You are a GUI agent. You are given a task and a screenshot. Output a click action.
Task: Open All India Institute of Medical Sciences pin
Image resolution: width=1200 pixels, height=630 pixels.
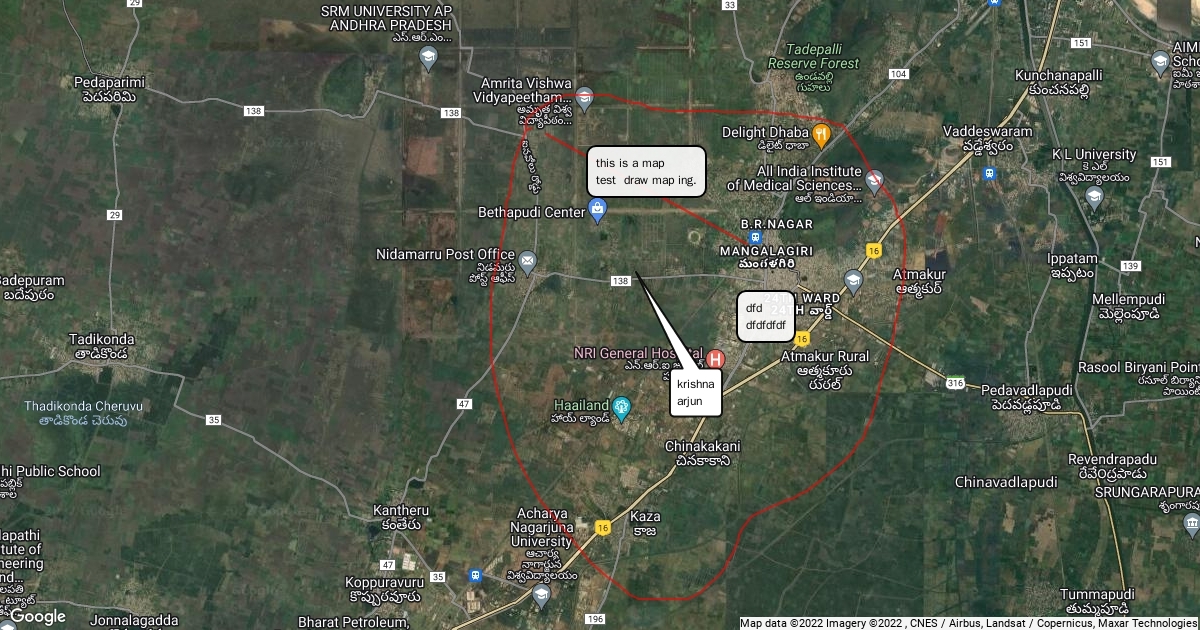pos(874,182)
